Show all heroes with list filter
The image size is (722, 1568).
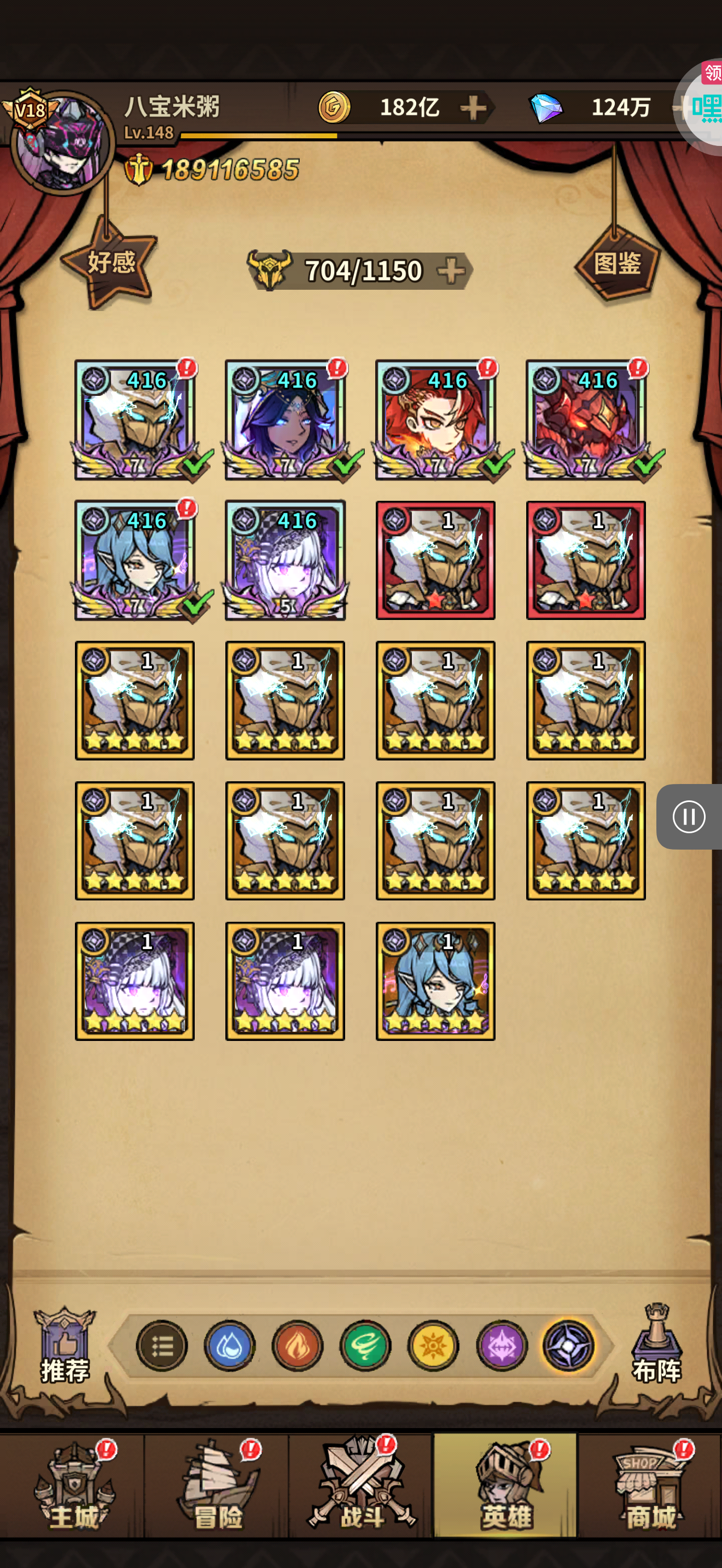click(x=161, y=1347)
